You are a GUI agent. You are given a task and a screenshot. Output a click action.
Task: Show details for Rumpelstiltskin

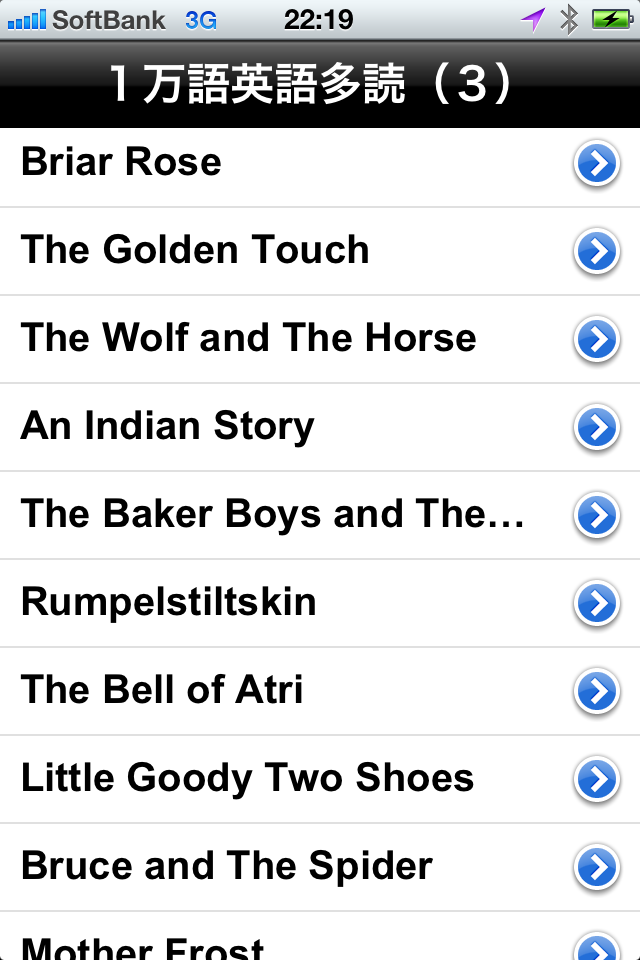[597, 604]
